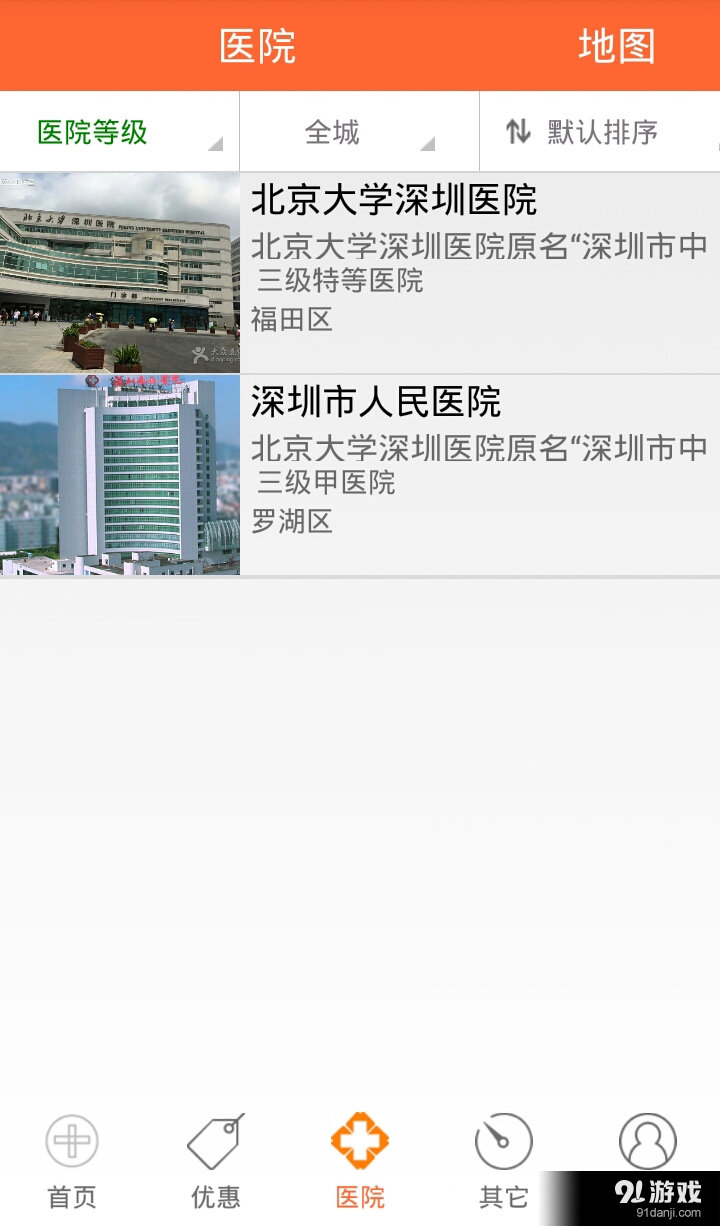Tap 北京大学深圳医院 thumbnail photo

pyautogui.click(x=120, y=271)
